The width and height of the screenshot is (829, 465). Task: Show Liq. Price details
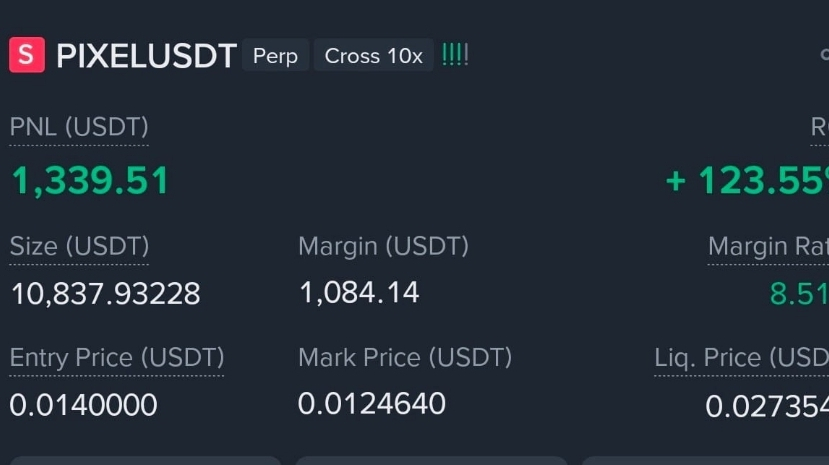741,357
